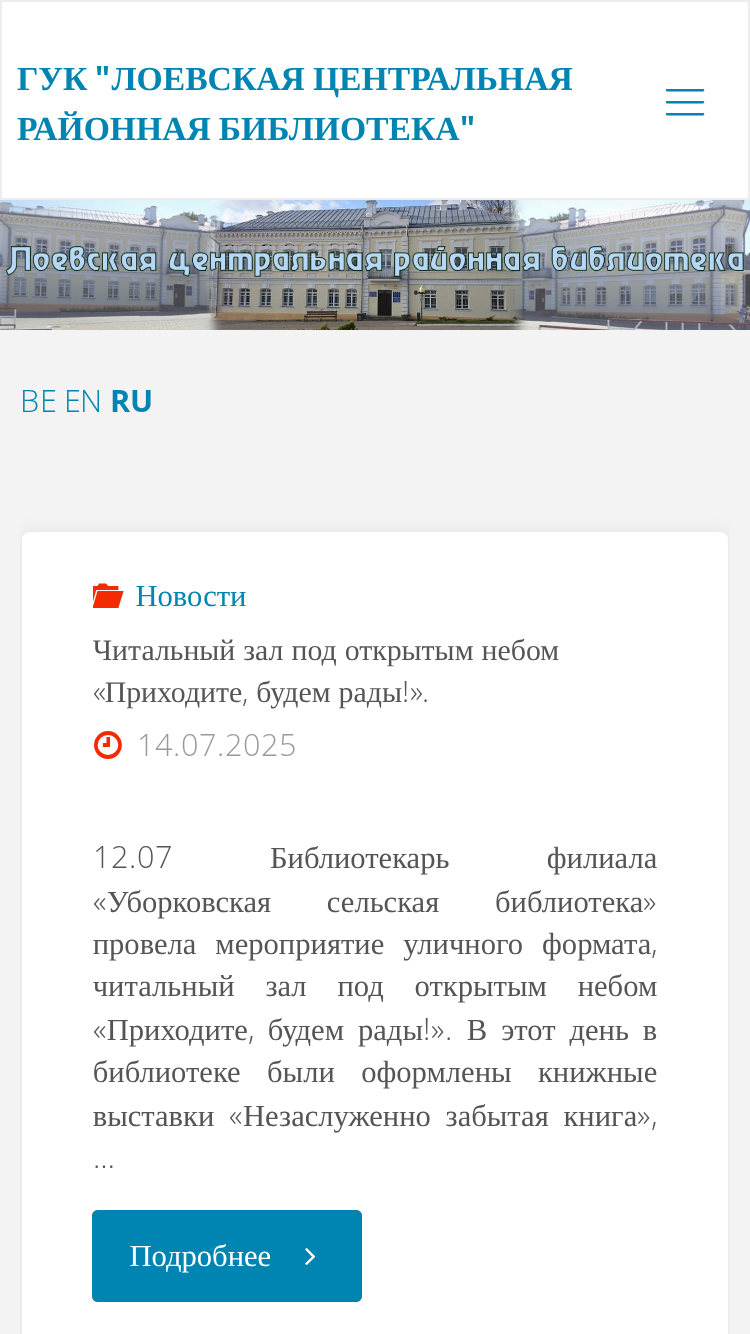Tap the Подробнее button
The width and height of the screenshot is (750, 1334).
coord(227,1256)
